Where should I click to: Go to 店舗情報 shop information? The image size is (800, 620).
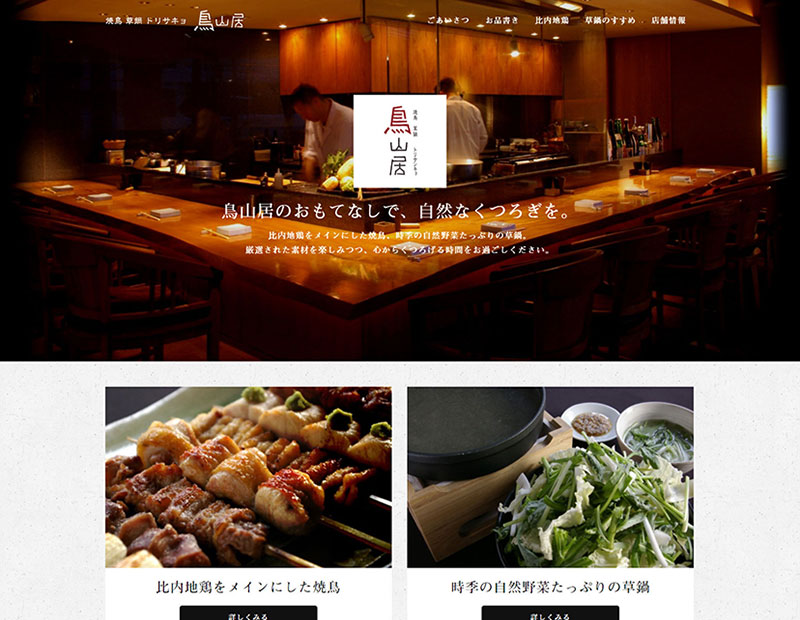668,20
